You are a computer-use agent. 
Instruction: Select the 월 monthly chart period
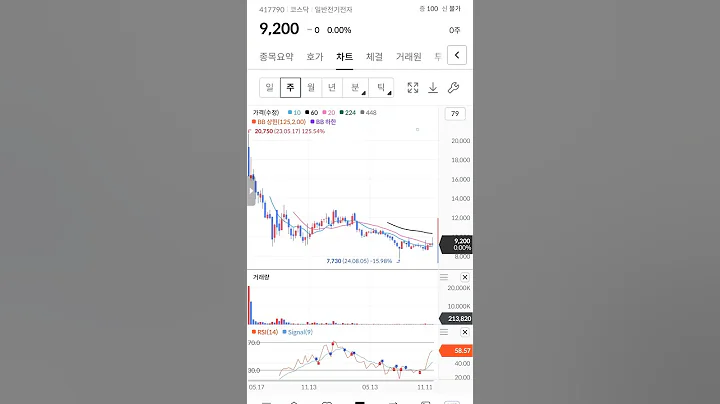coord(311,88)
